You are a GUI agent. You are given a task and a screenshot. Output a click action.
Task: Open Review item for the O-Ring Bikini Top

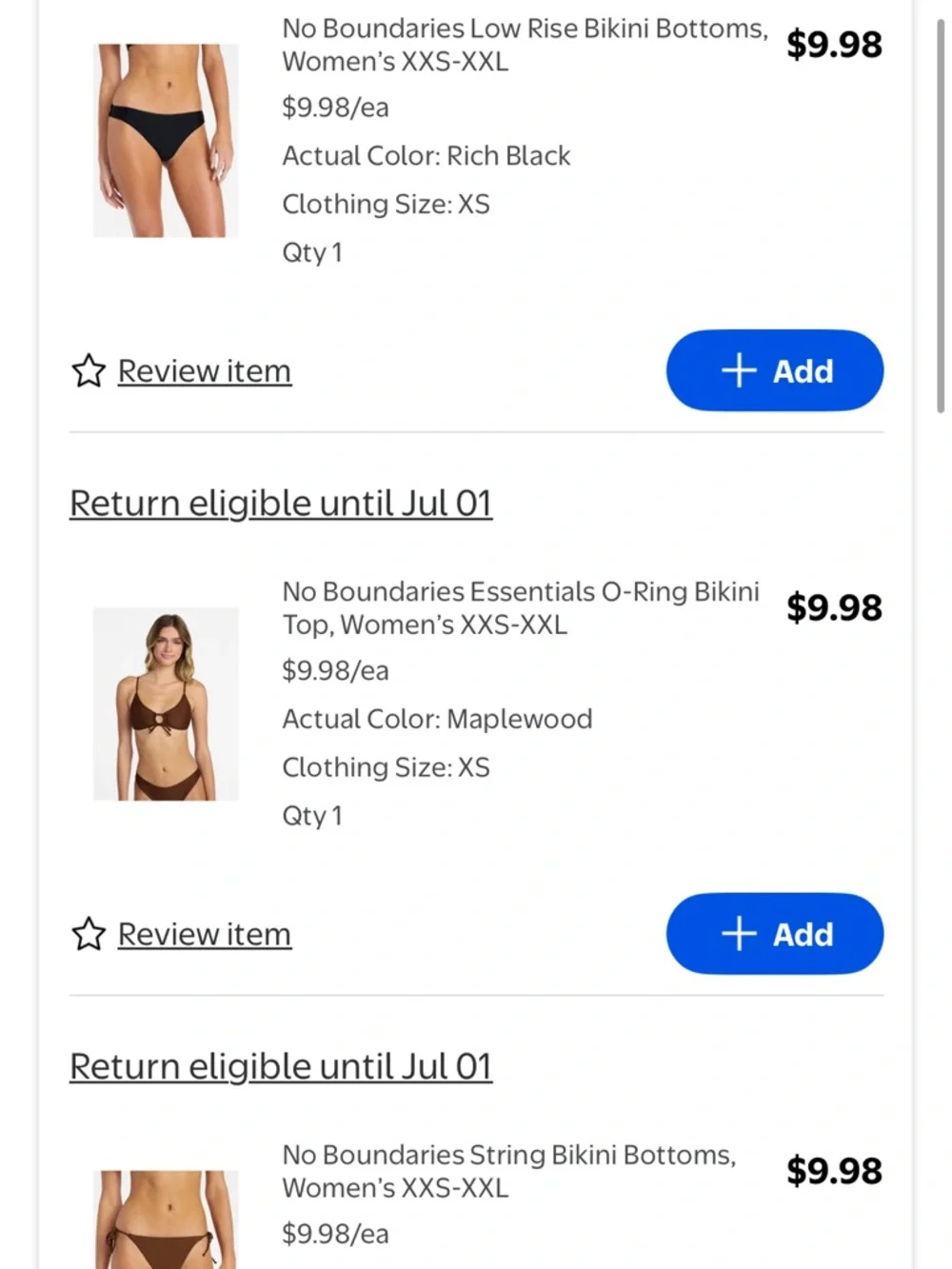(x=203, y=935)
